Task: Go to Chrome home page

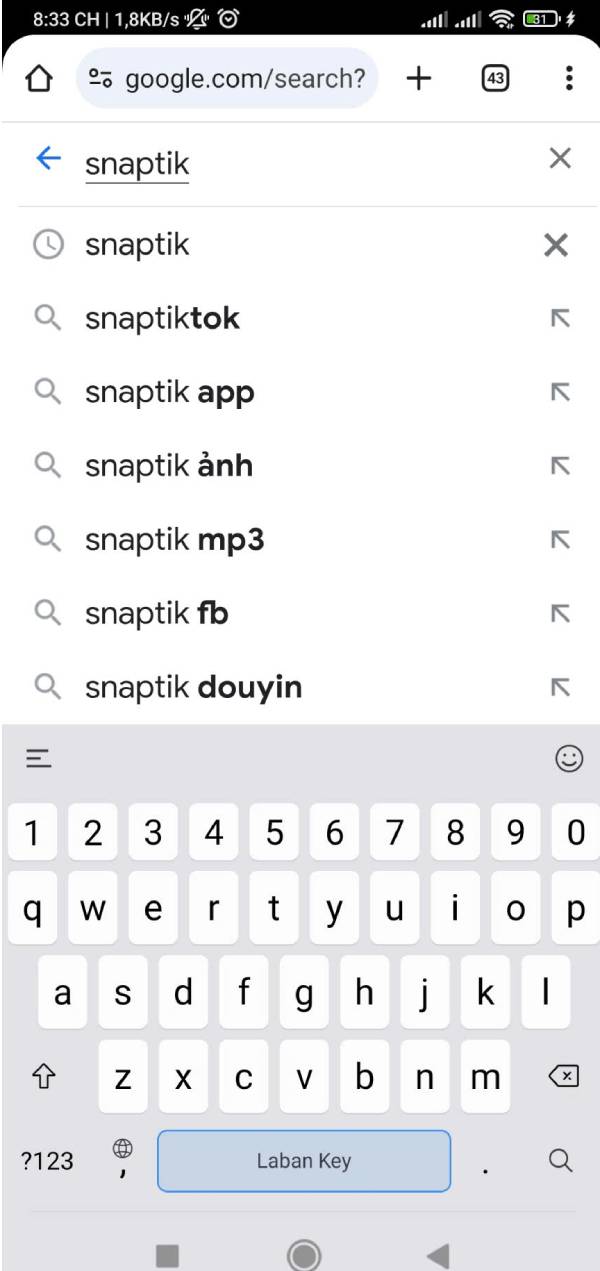Action: pyautogui.click(x=38, y=79)
